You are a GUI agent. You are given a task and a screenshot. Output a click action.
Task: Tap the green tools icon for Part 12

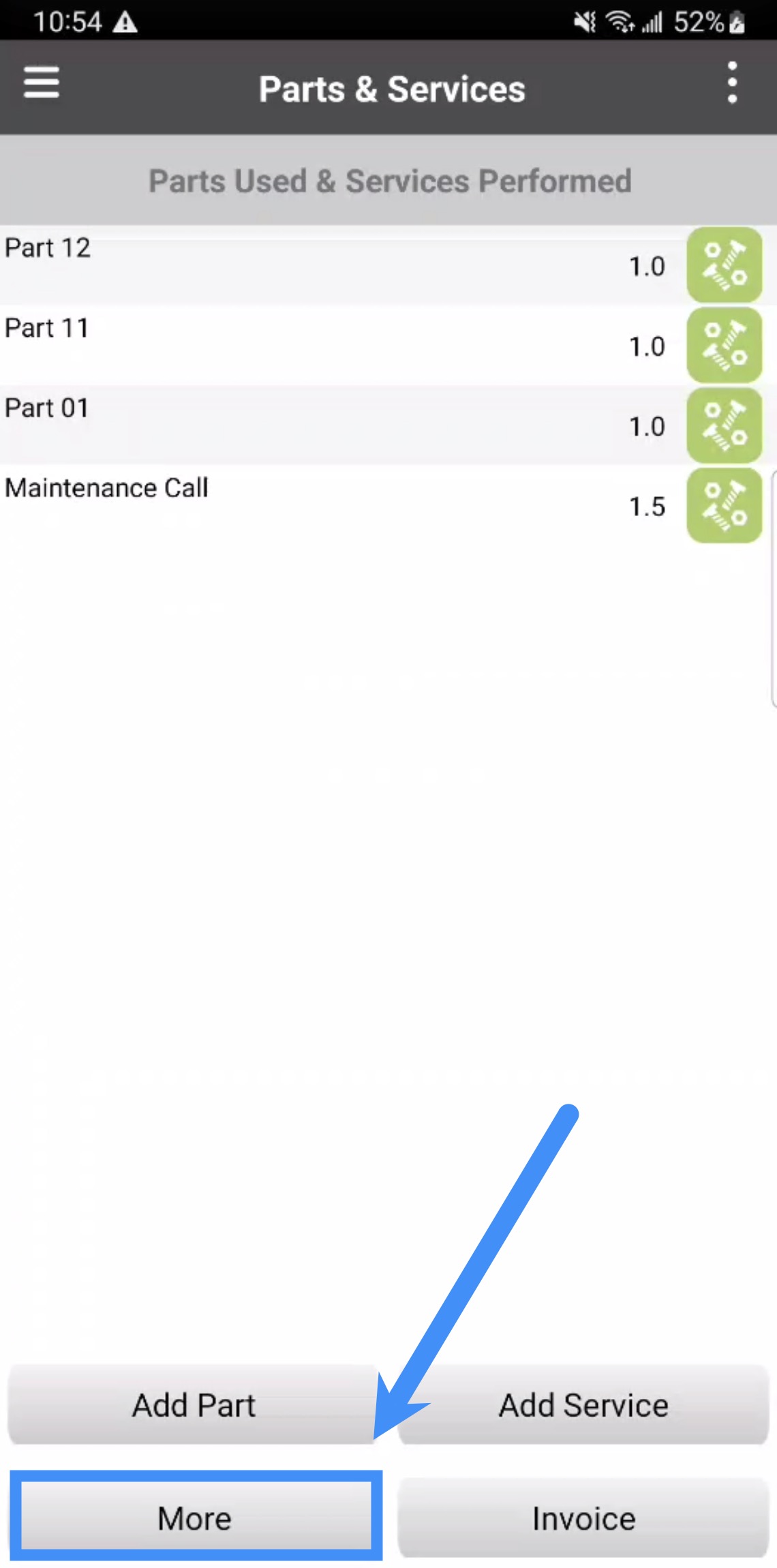point(724,265)
